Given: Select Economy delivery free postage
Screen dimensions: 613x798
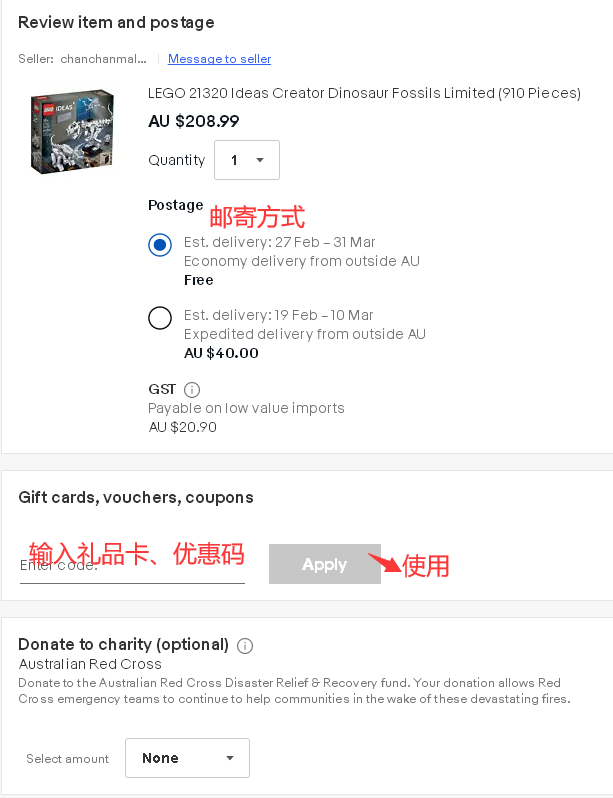Looking at the screenshot, I should 160,245.
